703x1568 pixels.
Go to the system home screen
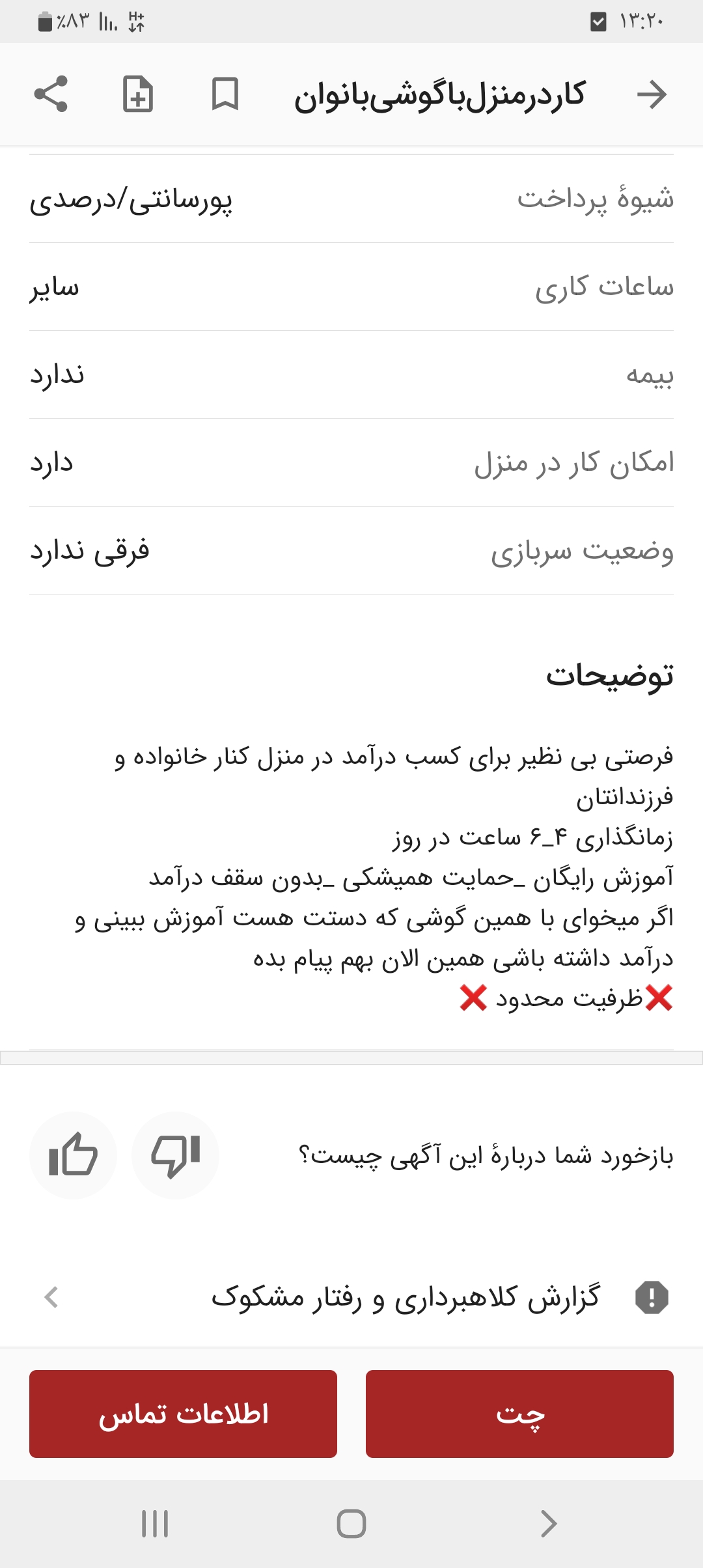[x=351, y=1524]
